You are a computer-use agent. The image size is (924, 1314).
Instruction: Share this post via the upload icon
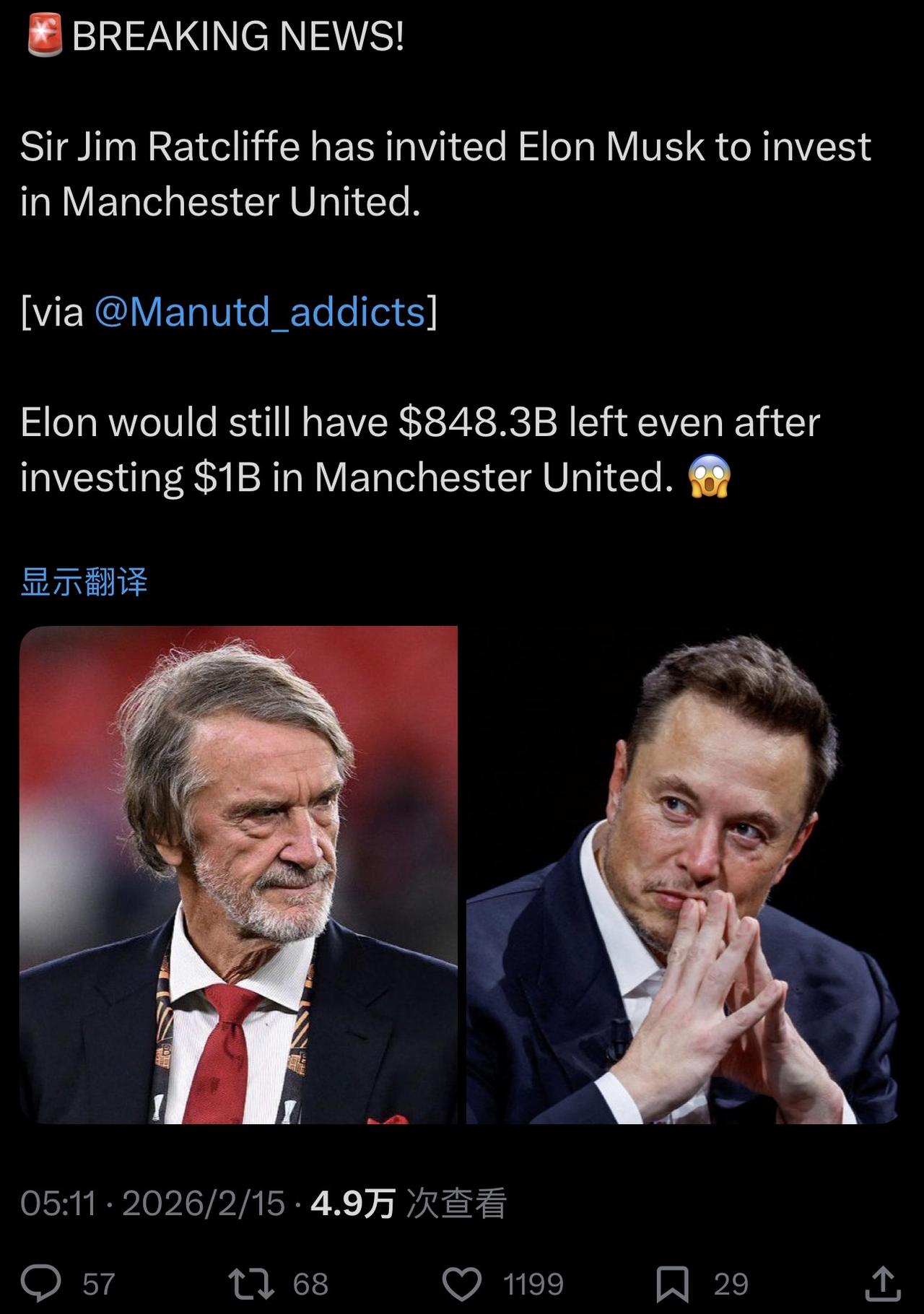tap(882, 1284)
